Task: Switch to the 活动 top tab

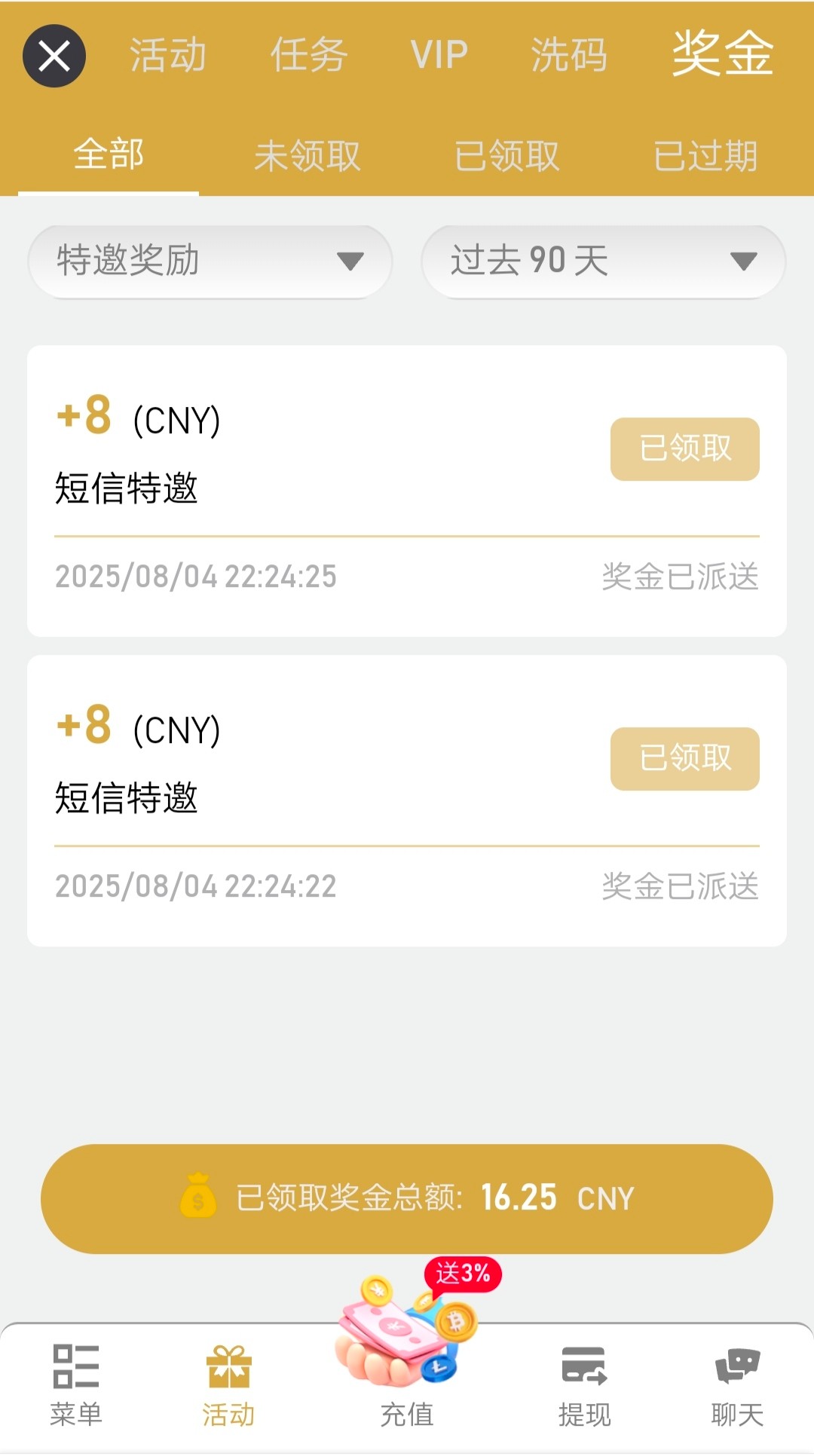Action: tap(167, 56)
